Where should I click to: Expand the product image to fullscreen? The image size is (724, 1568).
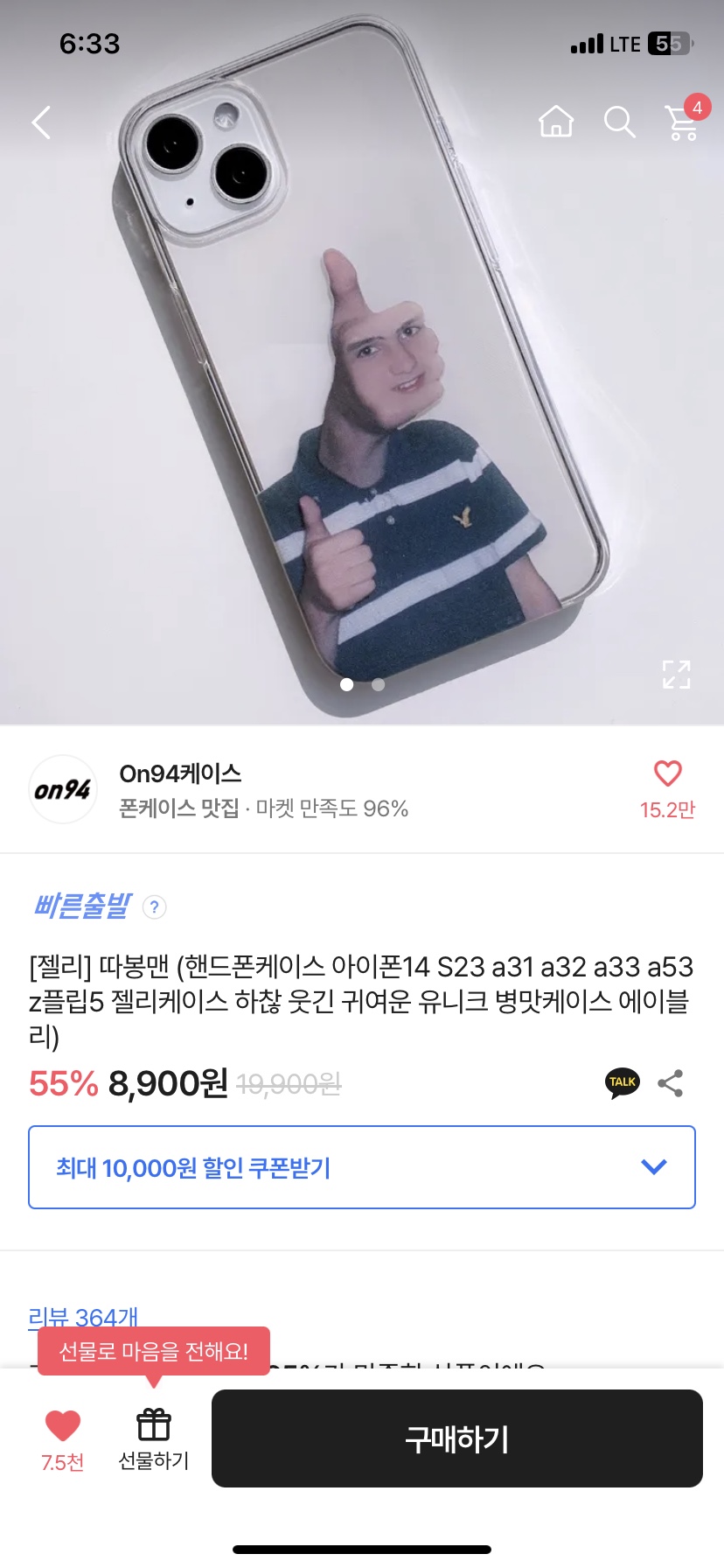(x=677, y=675)
